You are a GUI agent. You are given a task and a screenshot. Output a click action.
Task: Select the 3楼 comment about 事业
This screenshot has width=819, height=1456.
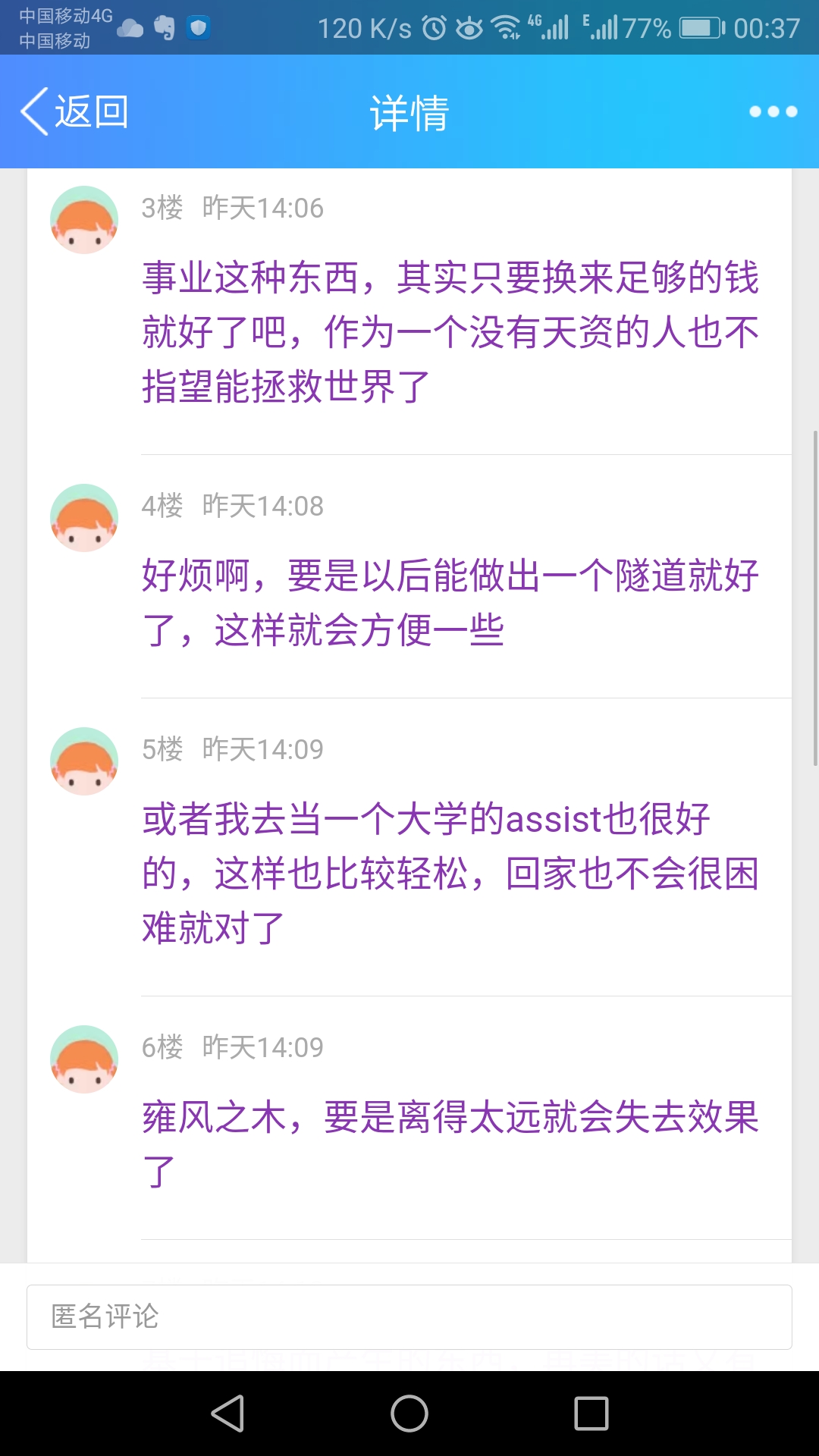point(450,331)
